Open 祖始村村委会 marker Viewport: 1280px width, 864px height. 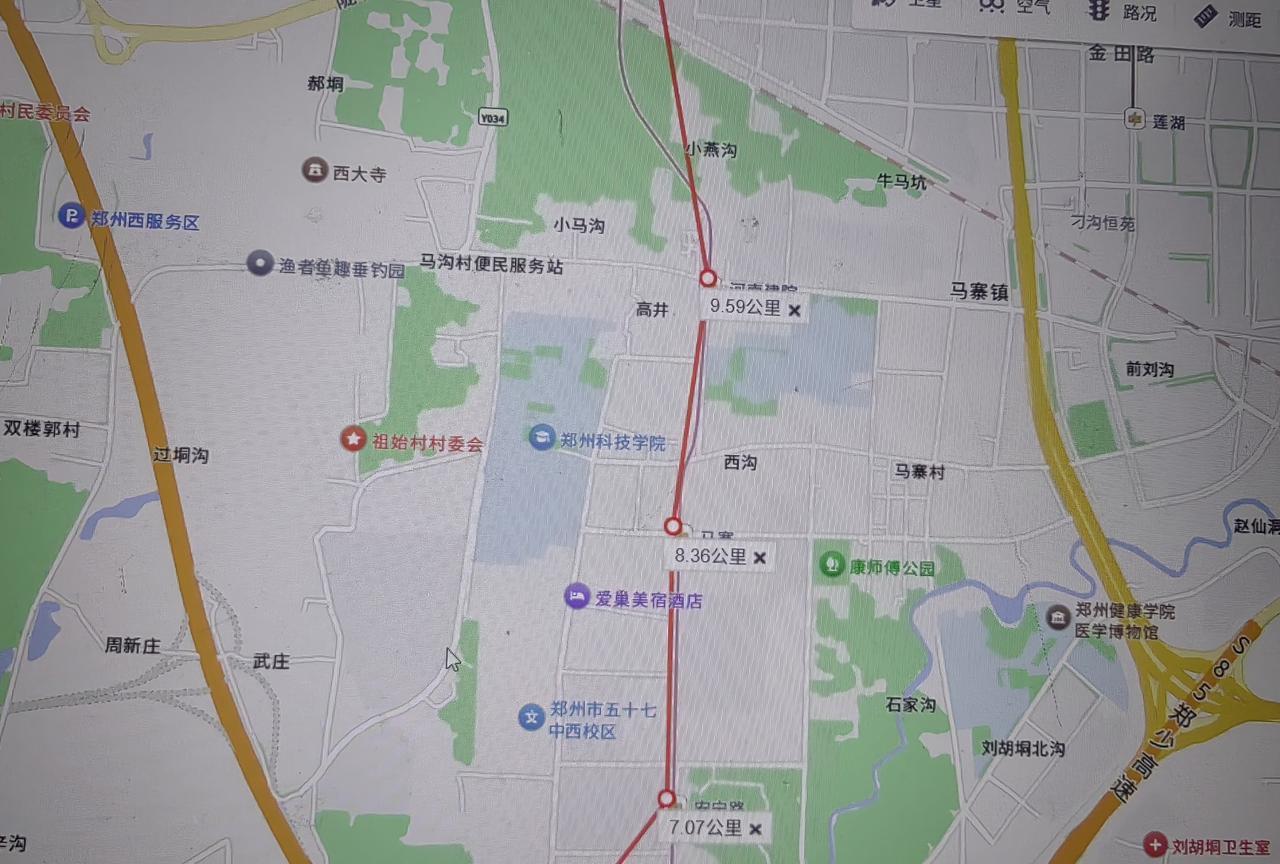click(353, 438)
